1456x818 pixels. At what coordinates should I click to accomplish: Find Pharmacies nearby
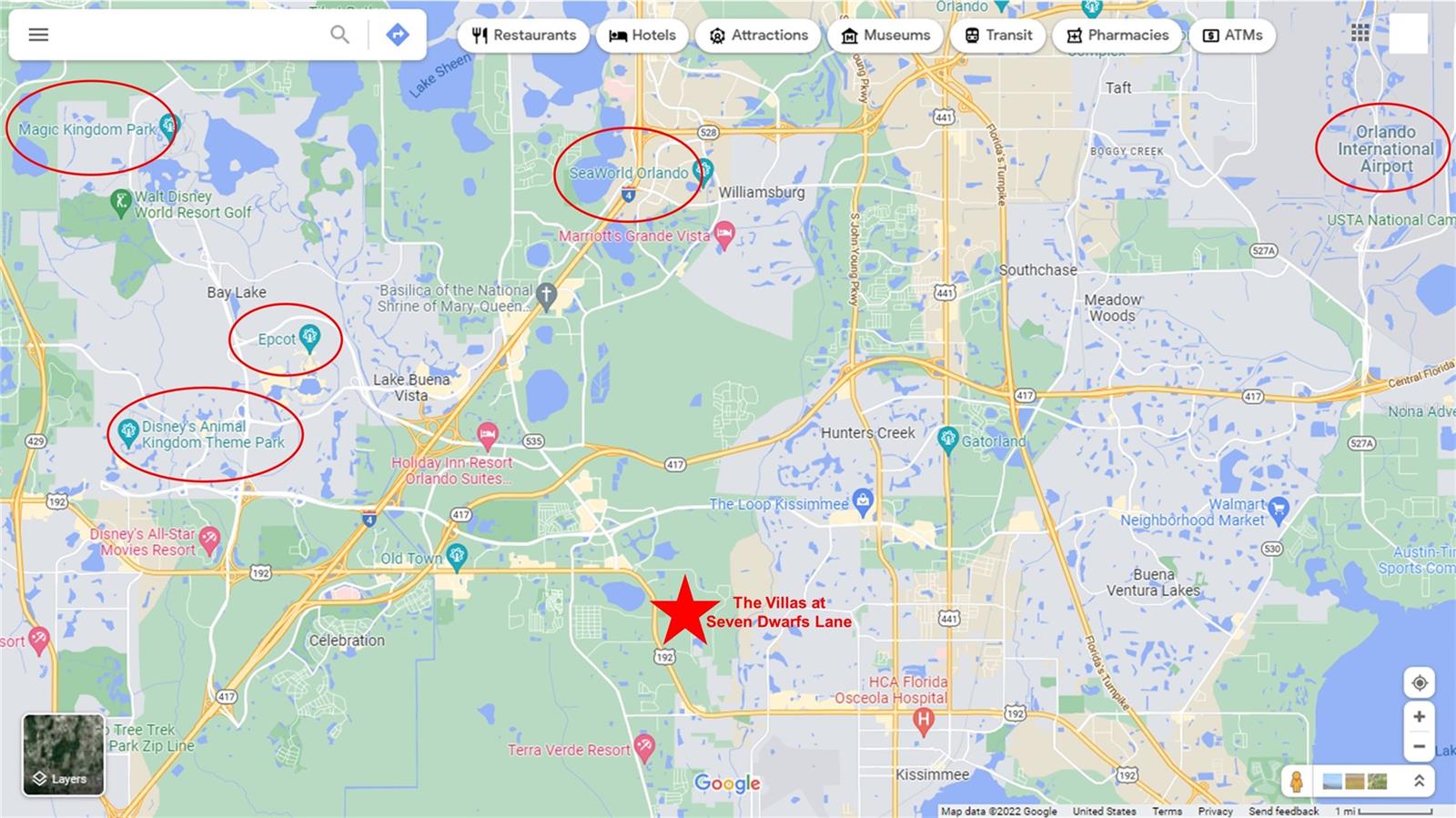pos(1117,35)
